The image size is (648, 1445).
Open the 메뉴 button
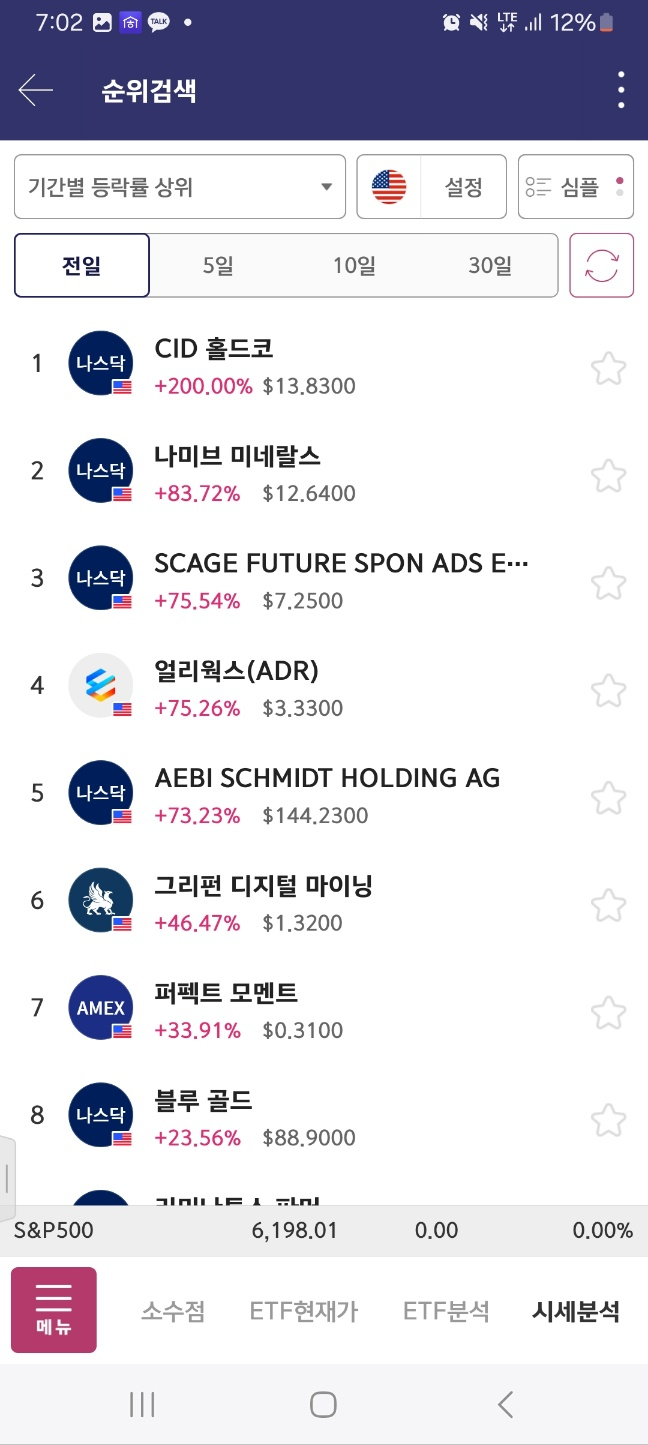tap(54, 1310)
